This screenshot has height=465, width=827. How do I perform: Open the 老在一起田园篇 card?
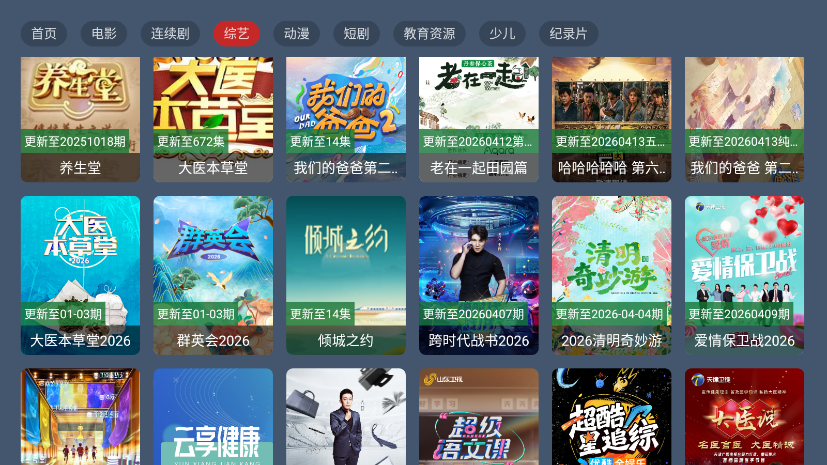point(478,118)
